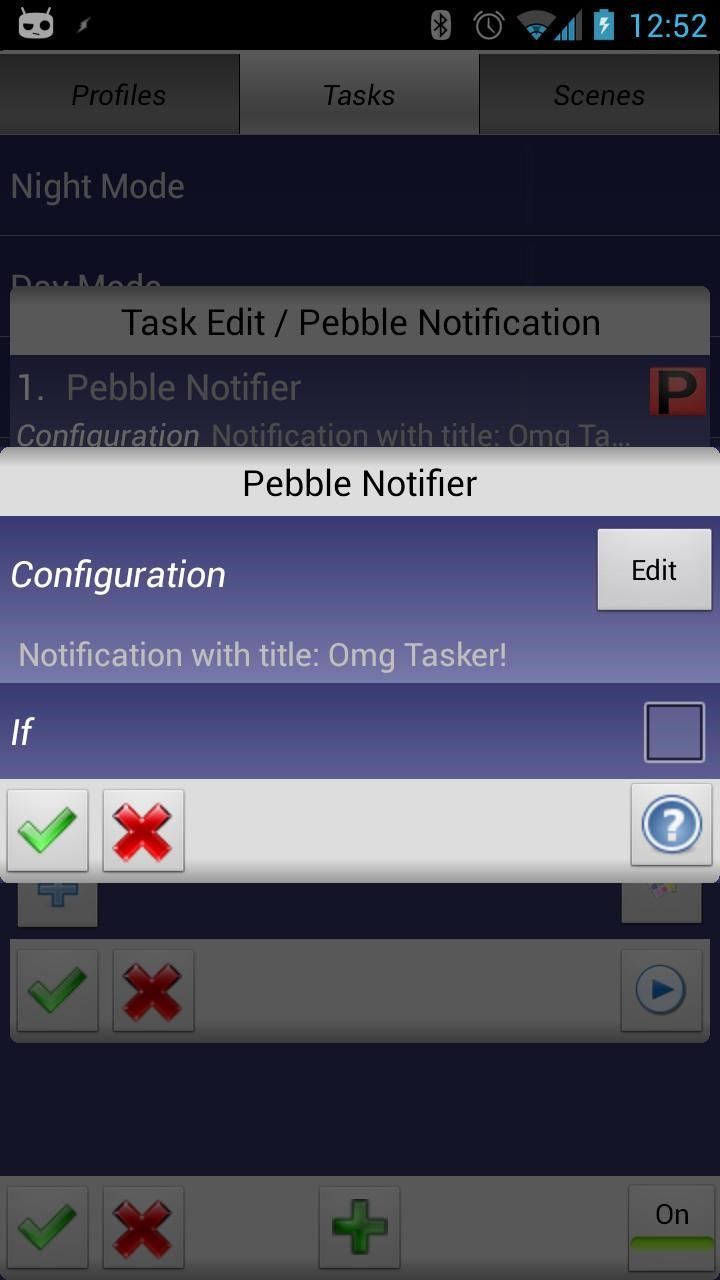Screen dimensions: 720x1280
Task: Tap the green checkmark in the task list row
Action: pos(57,990)
